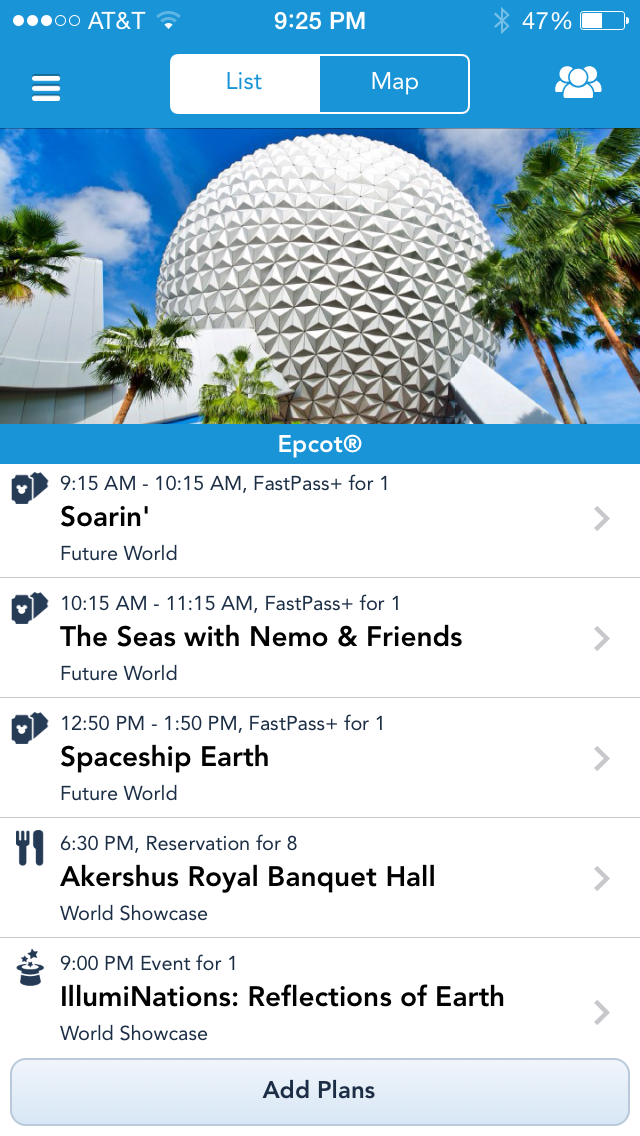
Task: Open the Soarin' FastPass+ plan
Action: tap(320, 520)
